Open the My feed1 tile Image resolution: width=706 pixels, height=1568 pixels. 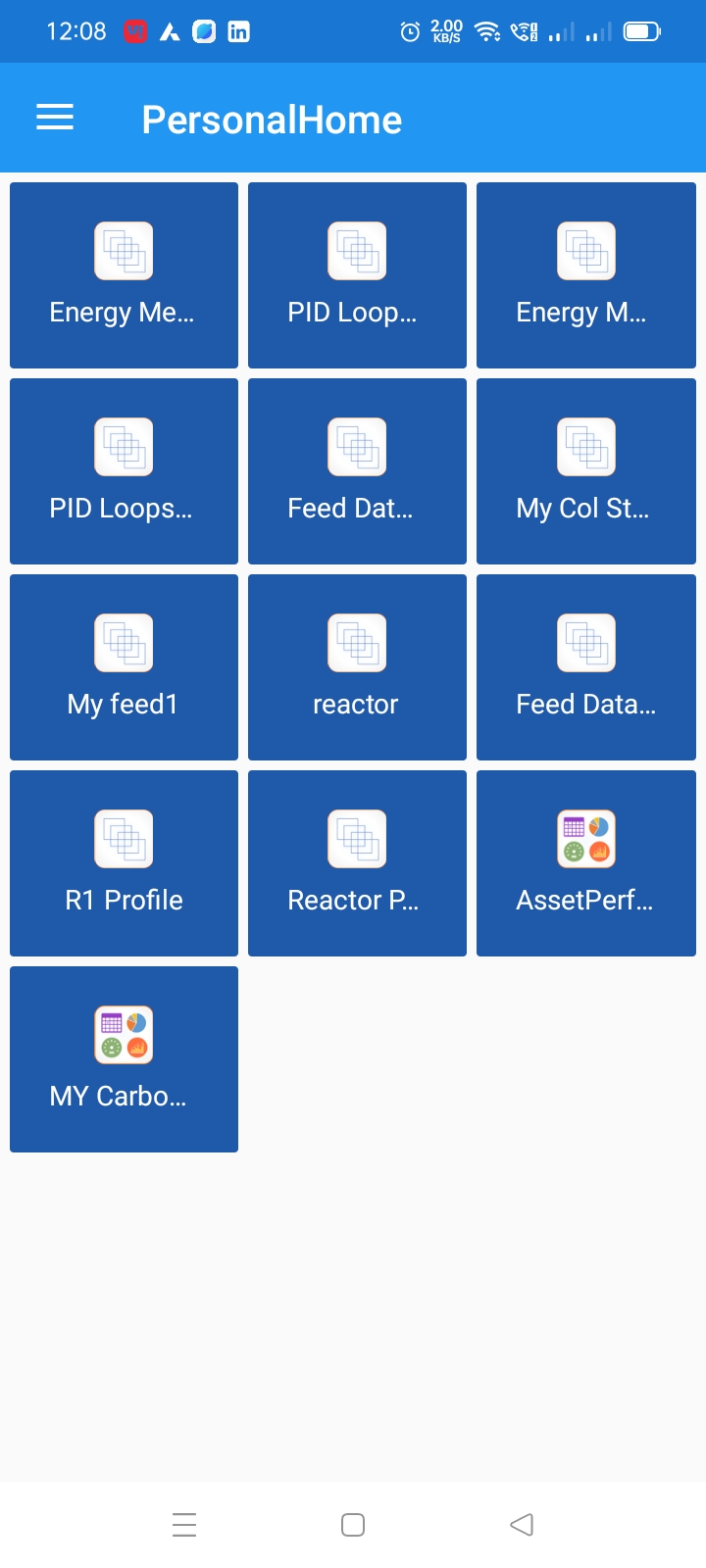[124, 667]
